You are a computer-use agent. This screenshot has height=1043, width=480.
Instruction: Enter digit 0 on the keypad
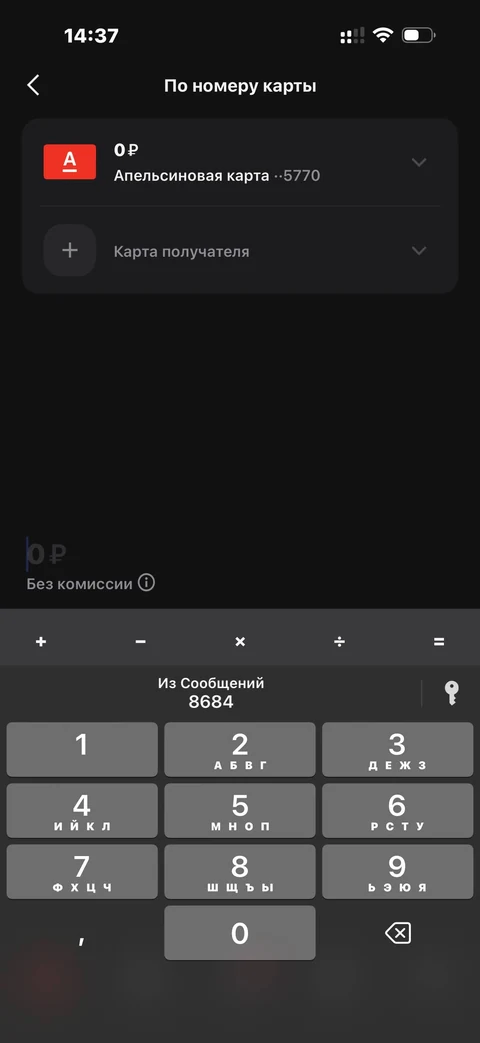[x=240, y=933]
